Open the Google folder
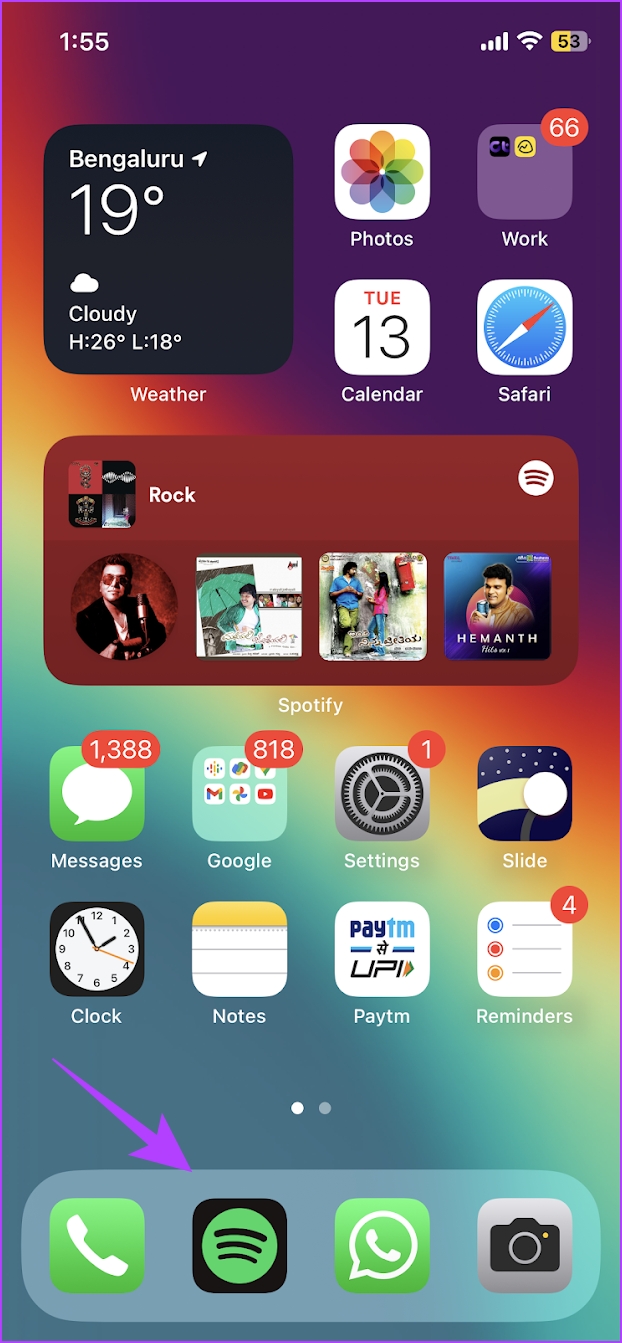 pos(239,794)
